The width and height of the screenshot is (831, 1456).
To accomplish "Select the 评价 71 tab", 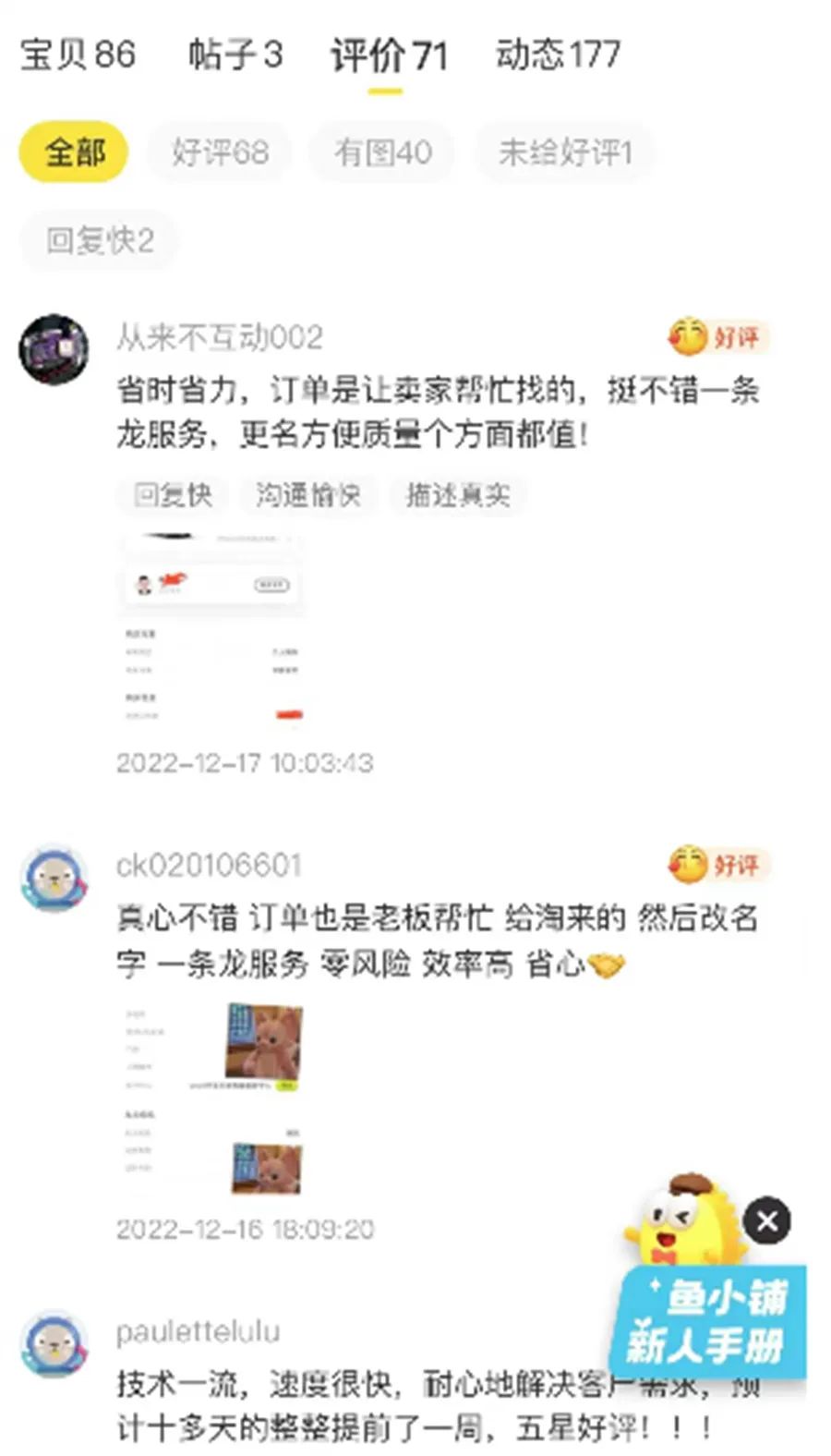I will coord(388,57).
